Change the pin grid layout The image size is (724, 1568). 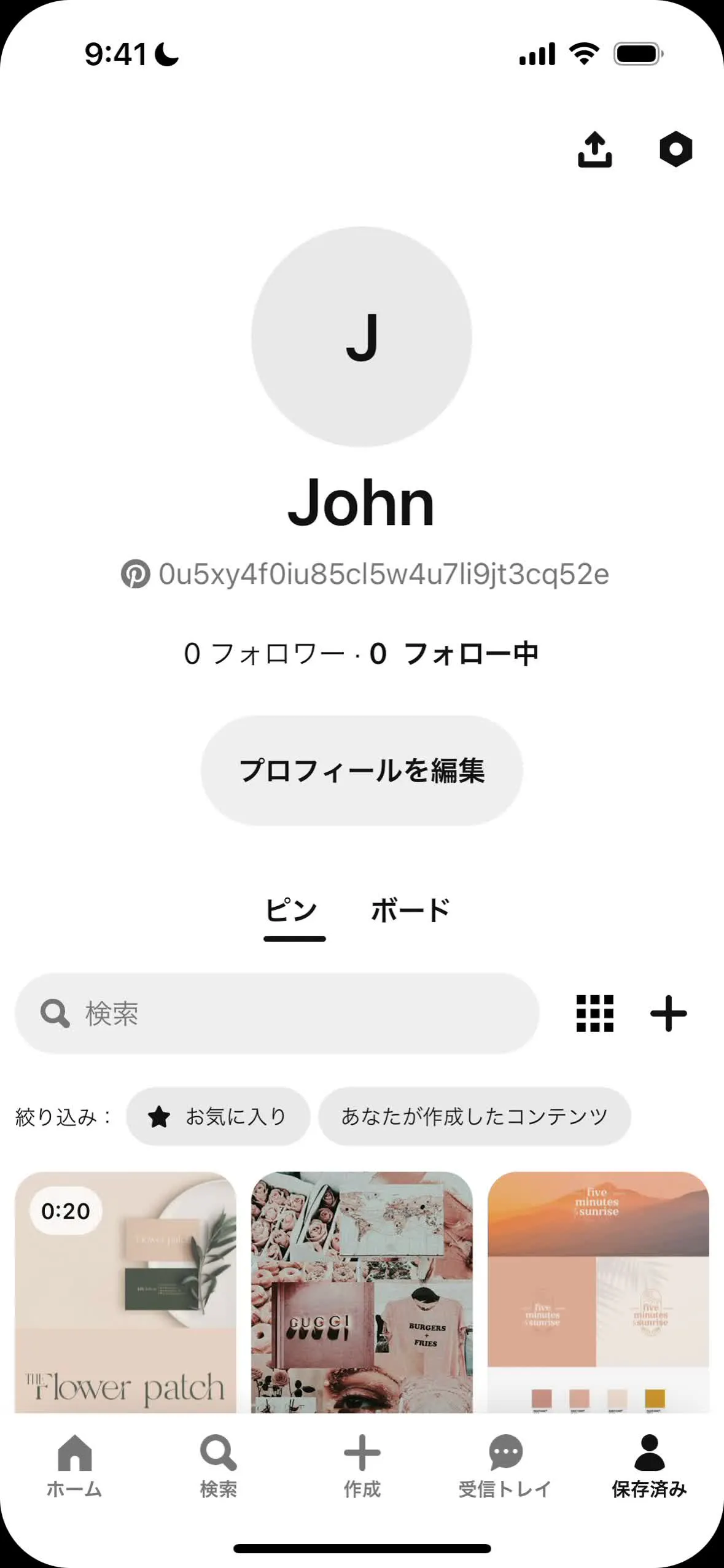pos(594,1013)
